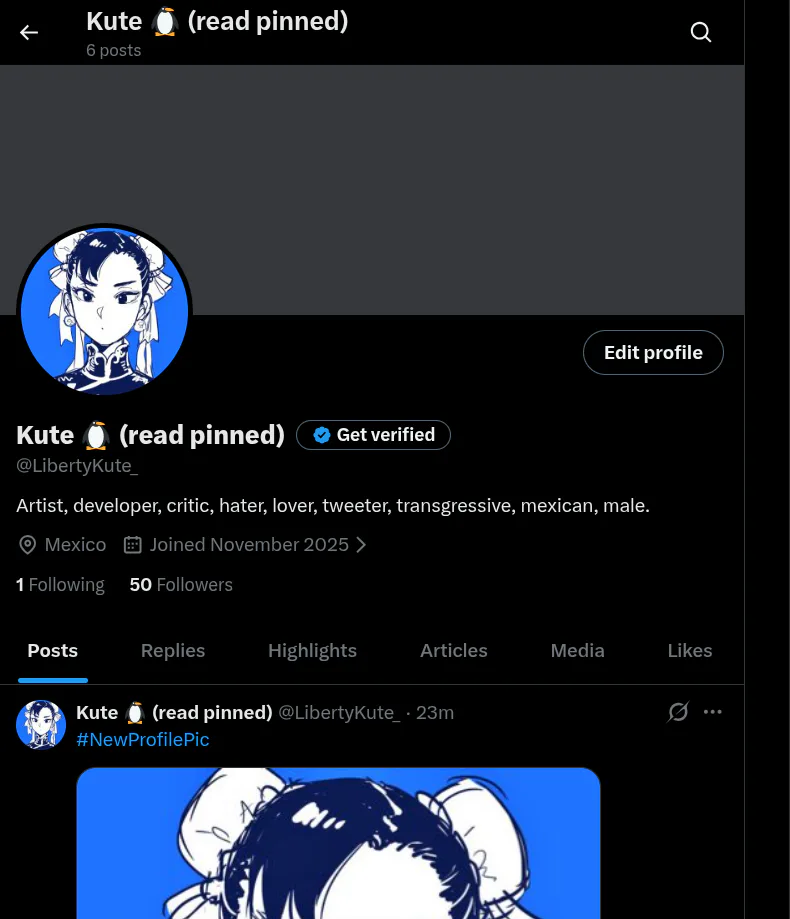View the 50 Followers list
The image size is (790, 919).
181,585
